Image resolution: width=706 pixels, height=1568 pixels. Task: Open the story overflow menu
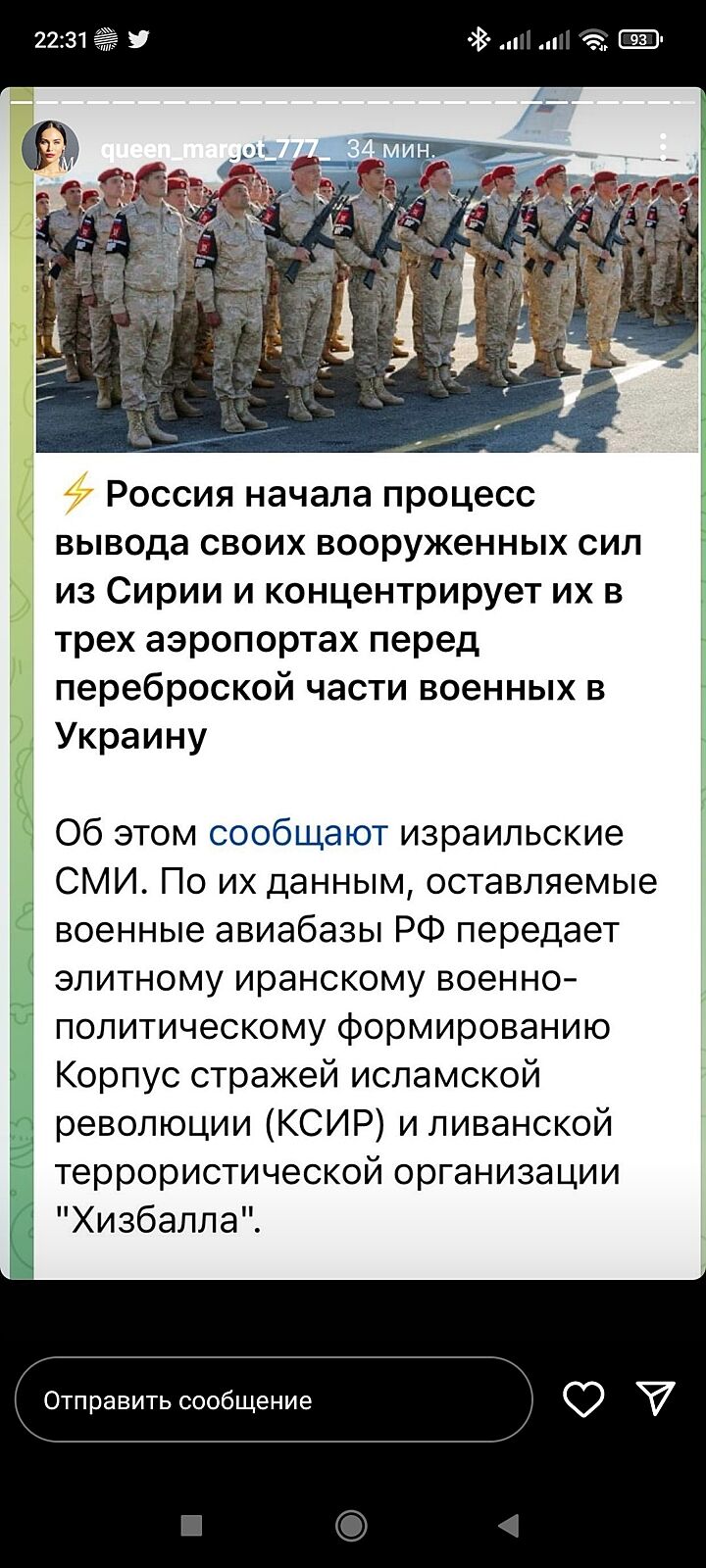pos(664,147)
